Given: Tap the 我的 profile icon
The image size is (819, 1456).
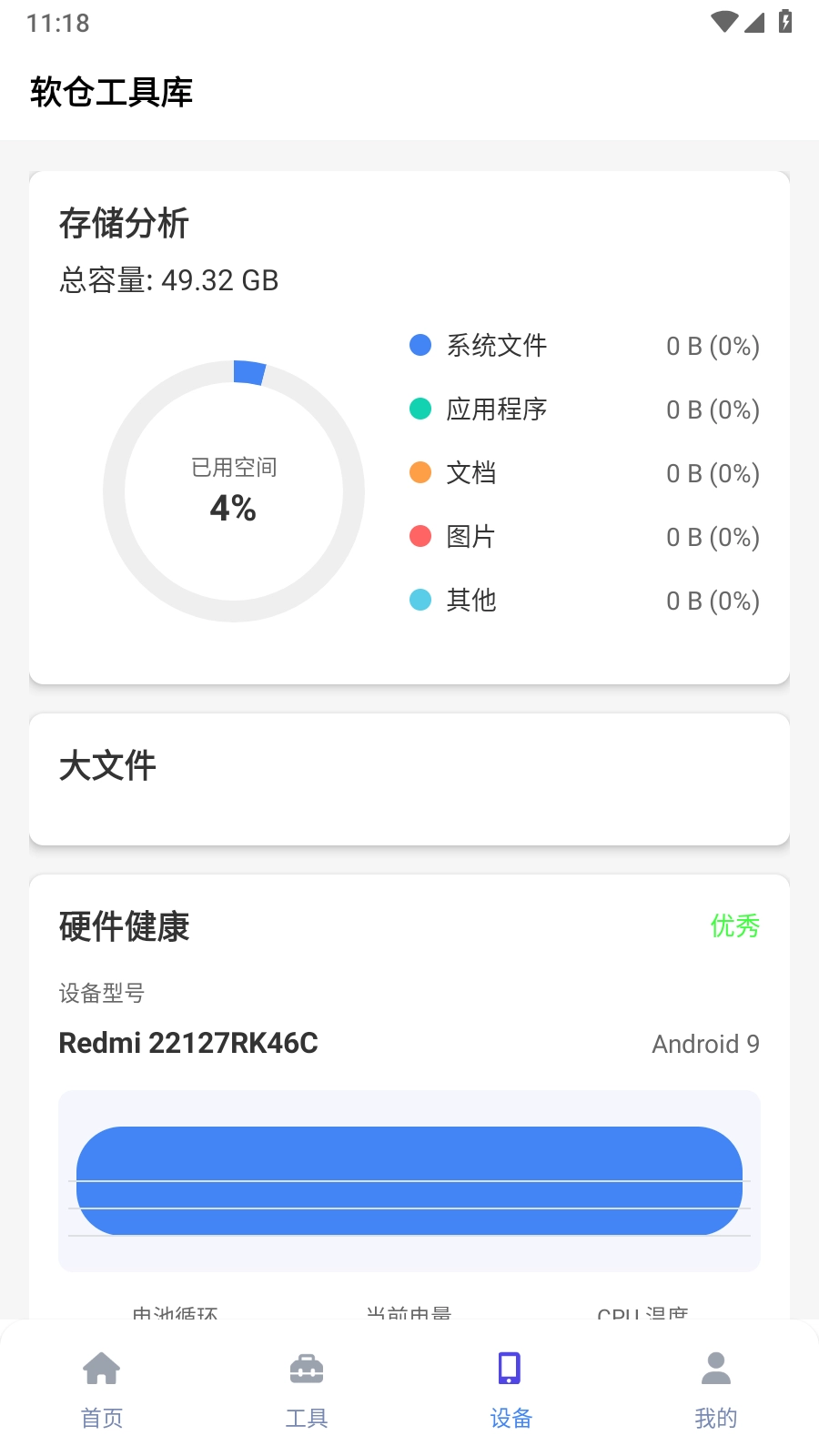Looking at the screenshot, I should click(x=715, y=1368).
